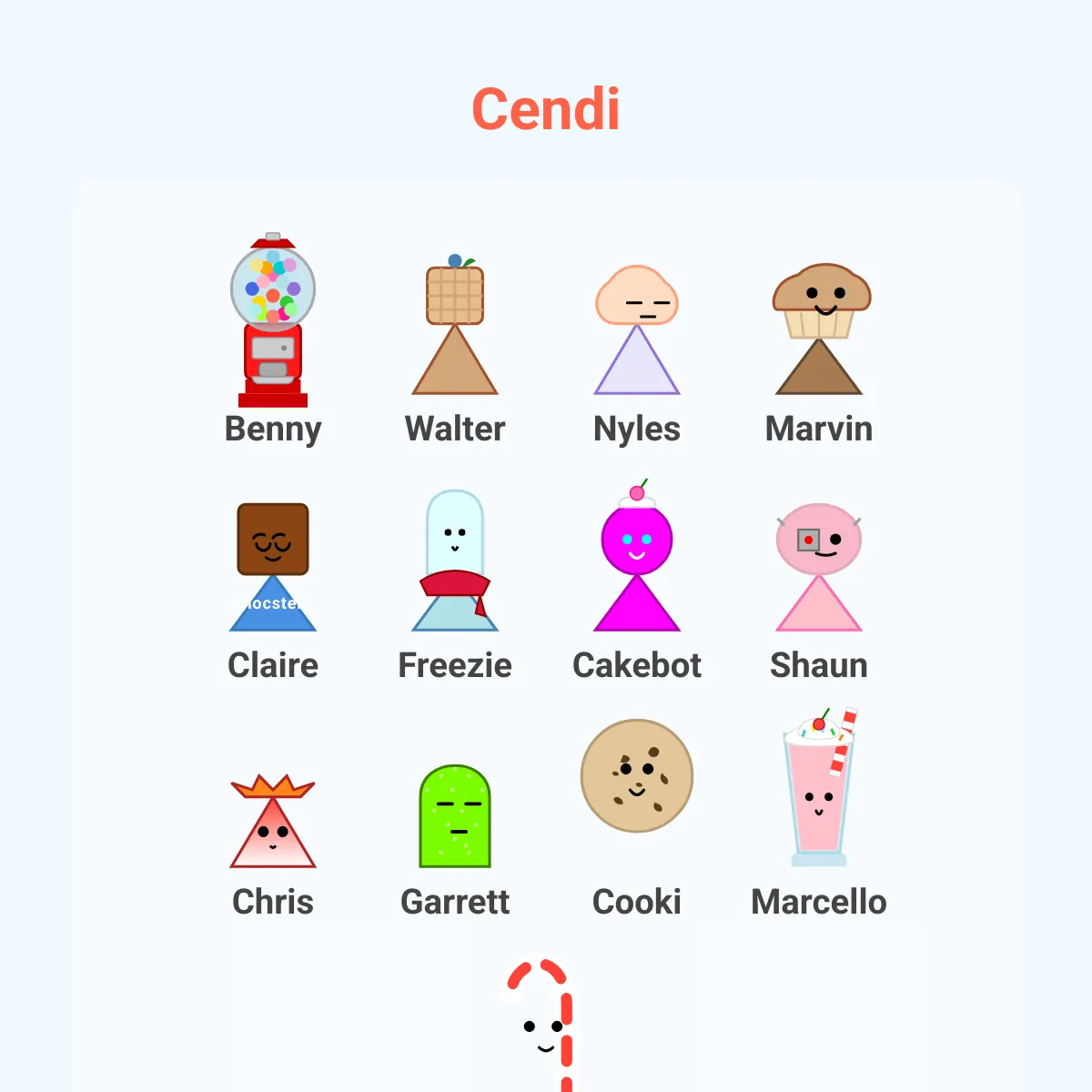Viewport: 1092px width, 1092px height.
Task: Open Cooki the cookie character
Action: (x=637, y=776)
